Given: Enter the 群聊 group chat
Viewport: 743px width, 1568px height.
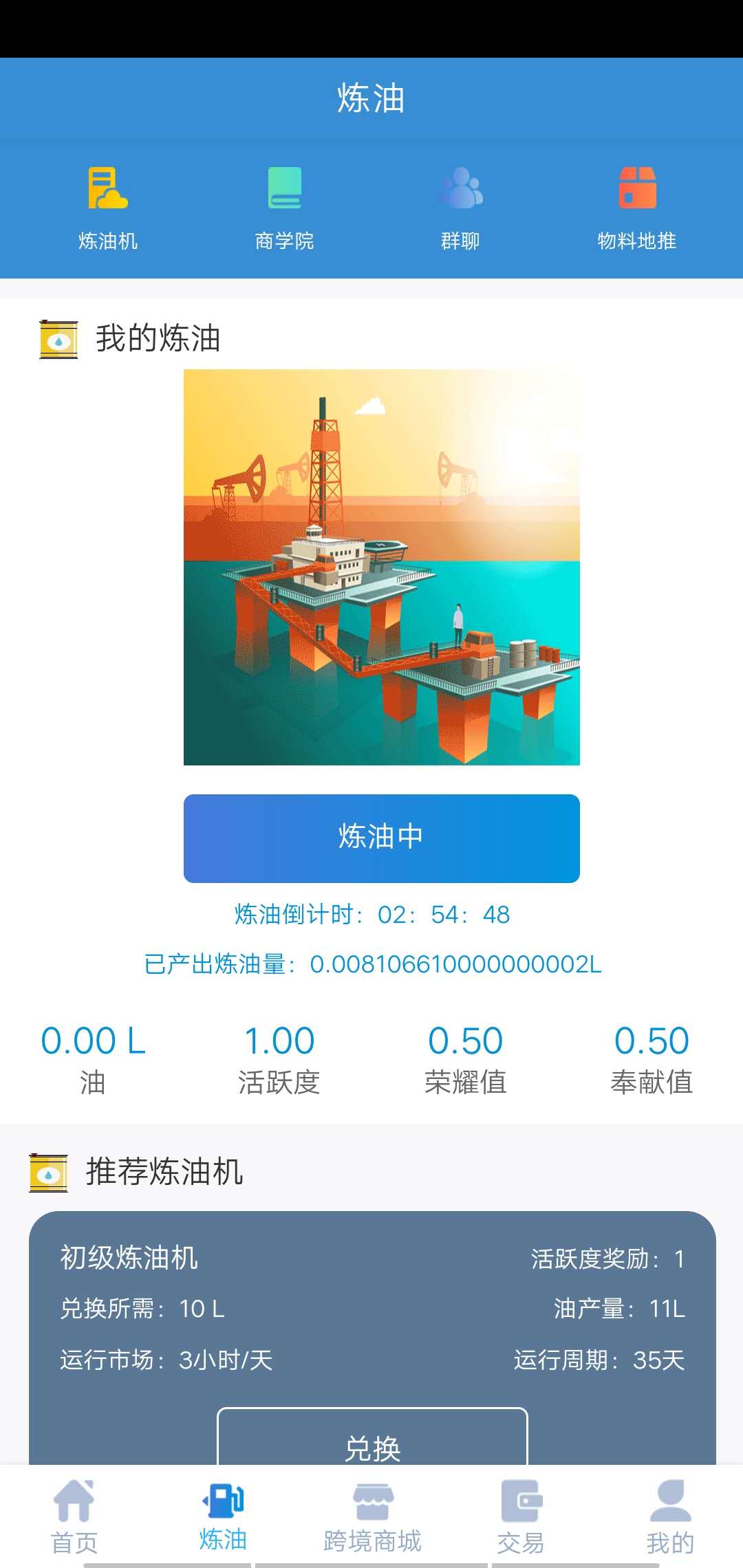Looking at the screenshot, I should point(460,207).
